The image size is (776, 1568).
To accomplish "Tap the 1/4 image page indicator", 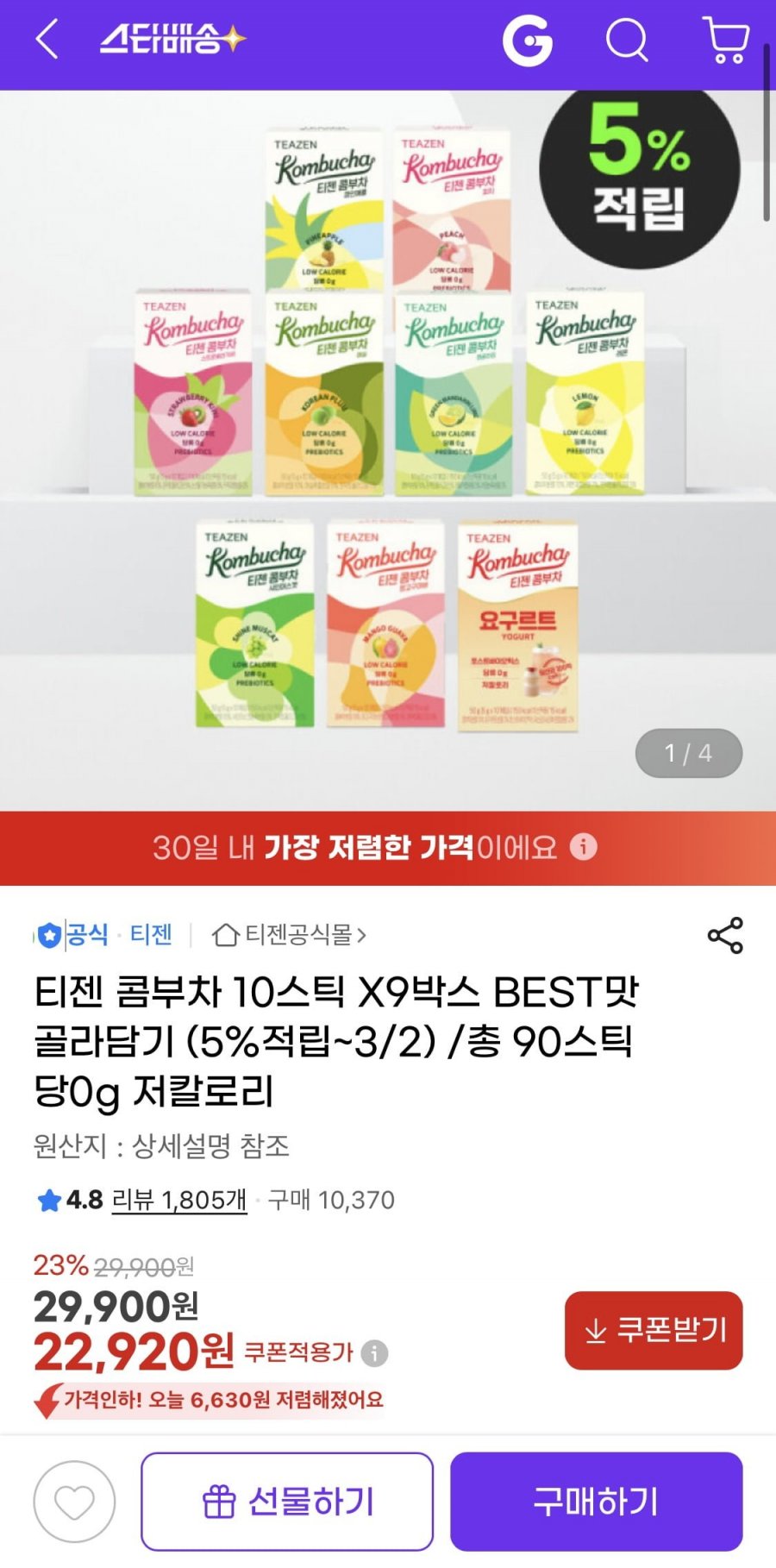I will (x=690, y=753).
